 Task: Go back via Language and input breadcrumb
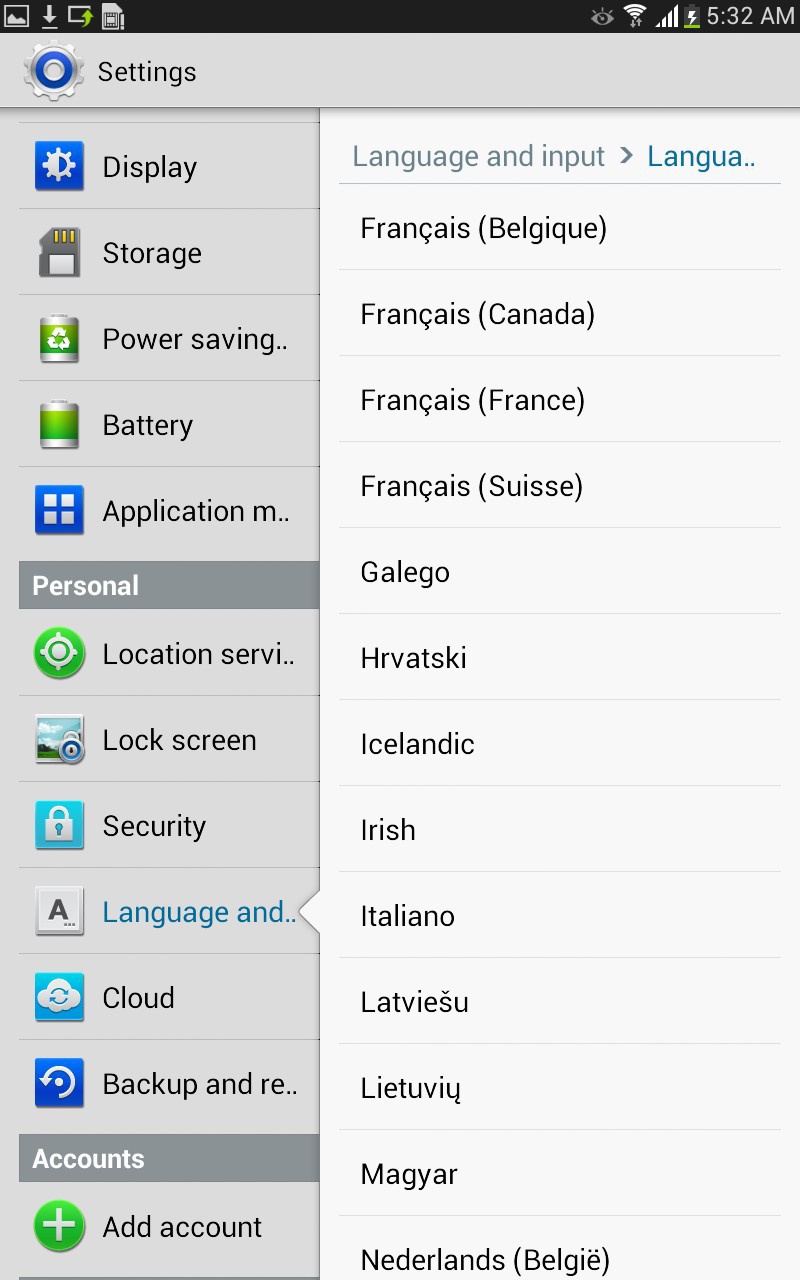[x=478, y=157]
